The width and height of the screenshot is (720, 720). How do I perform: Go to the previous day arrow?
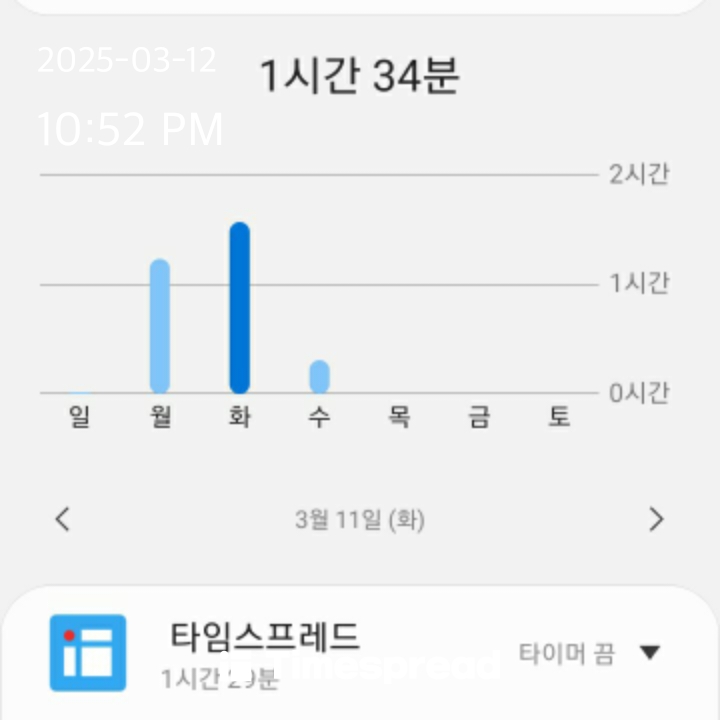(63, 519)
